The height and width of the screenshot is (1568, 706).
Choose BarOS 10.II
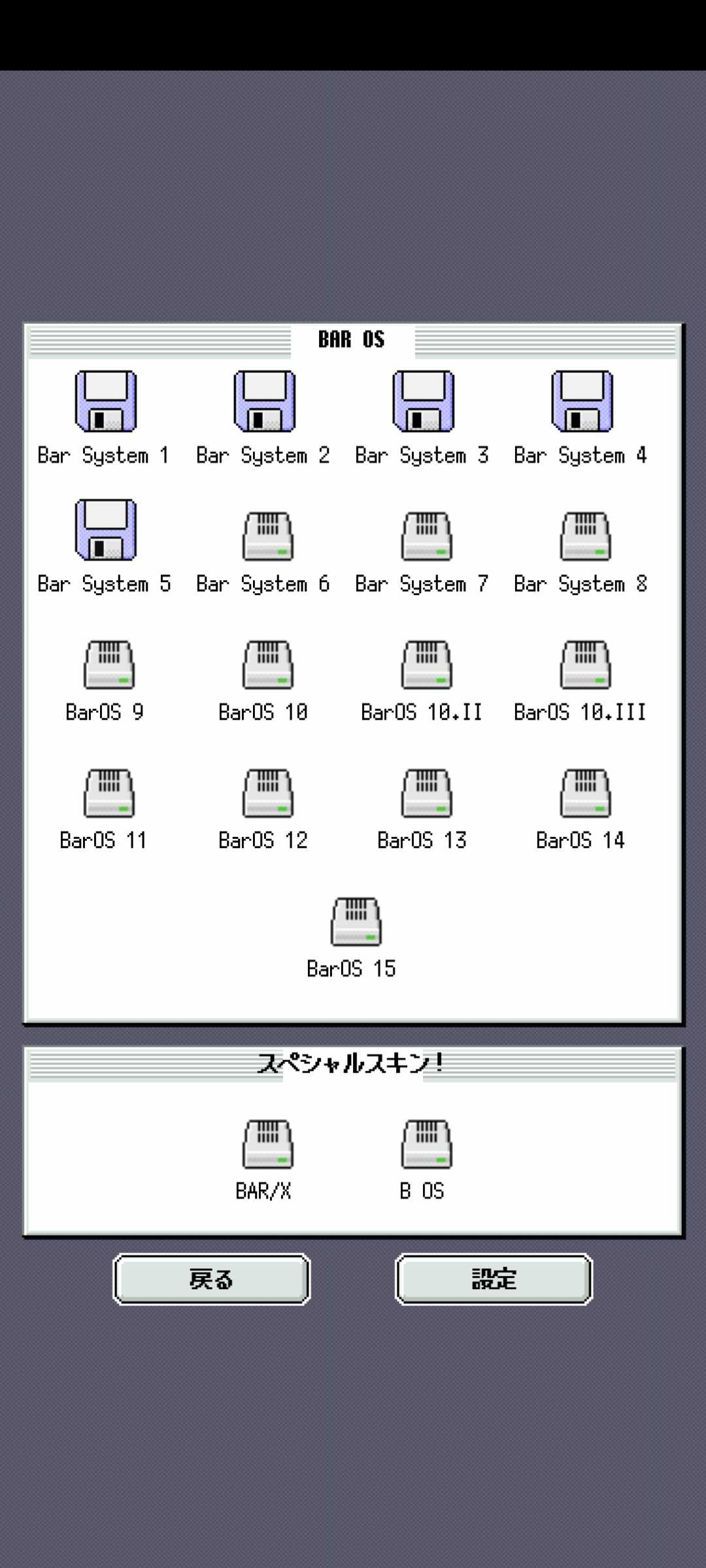coord(426,665)
